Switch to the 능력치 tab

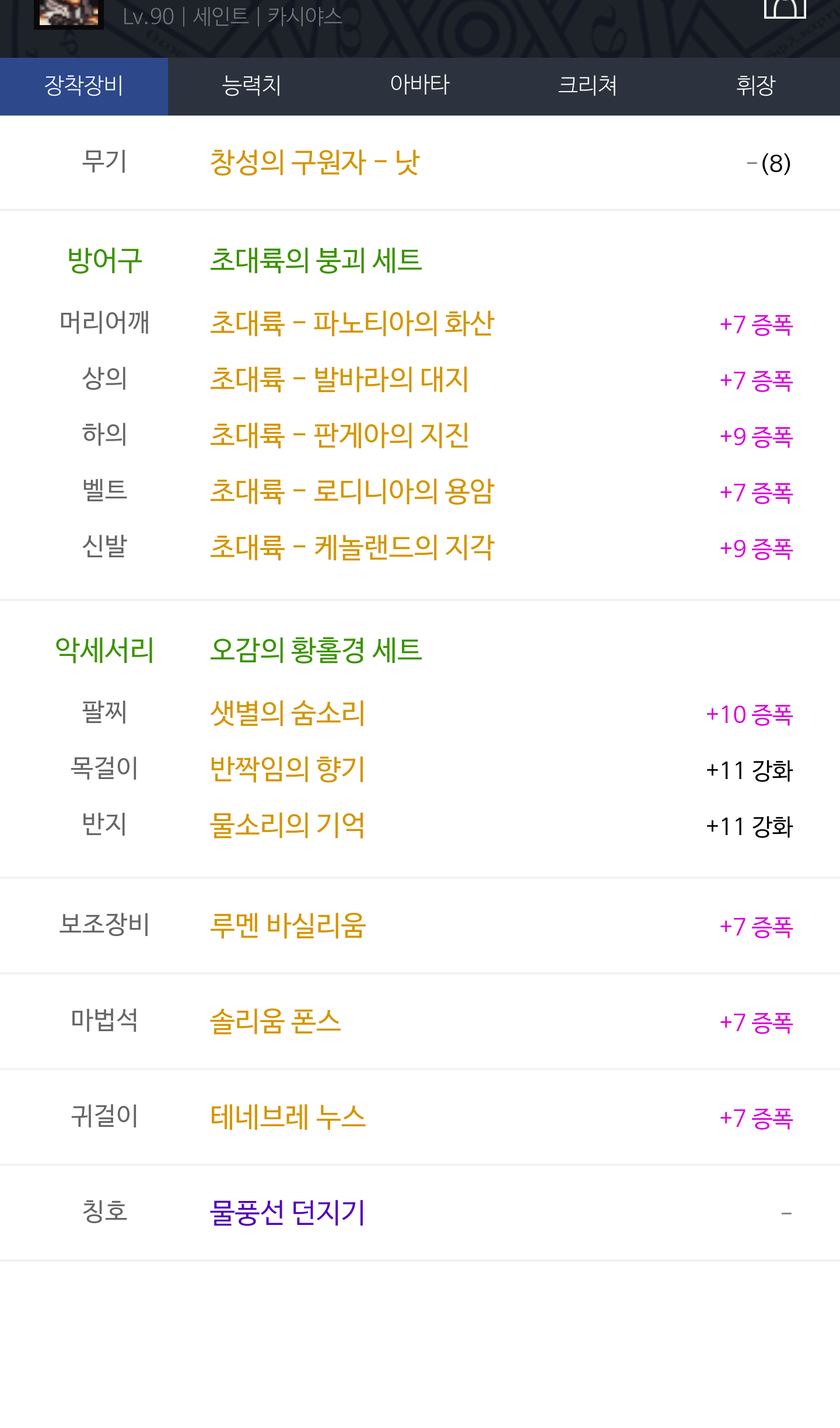252,86
